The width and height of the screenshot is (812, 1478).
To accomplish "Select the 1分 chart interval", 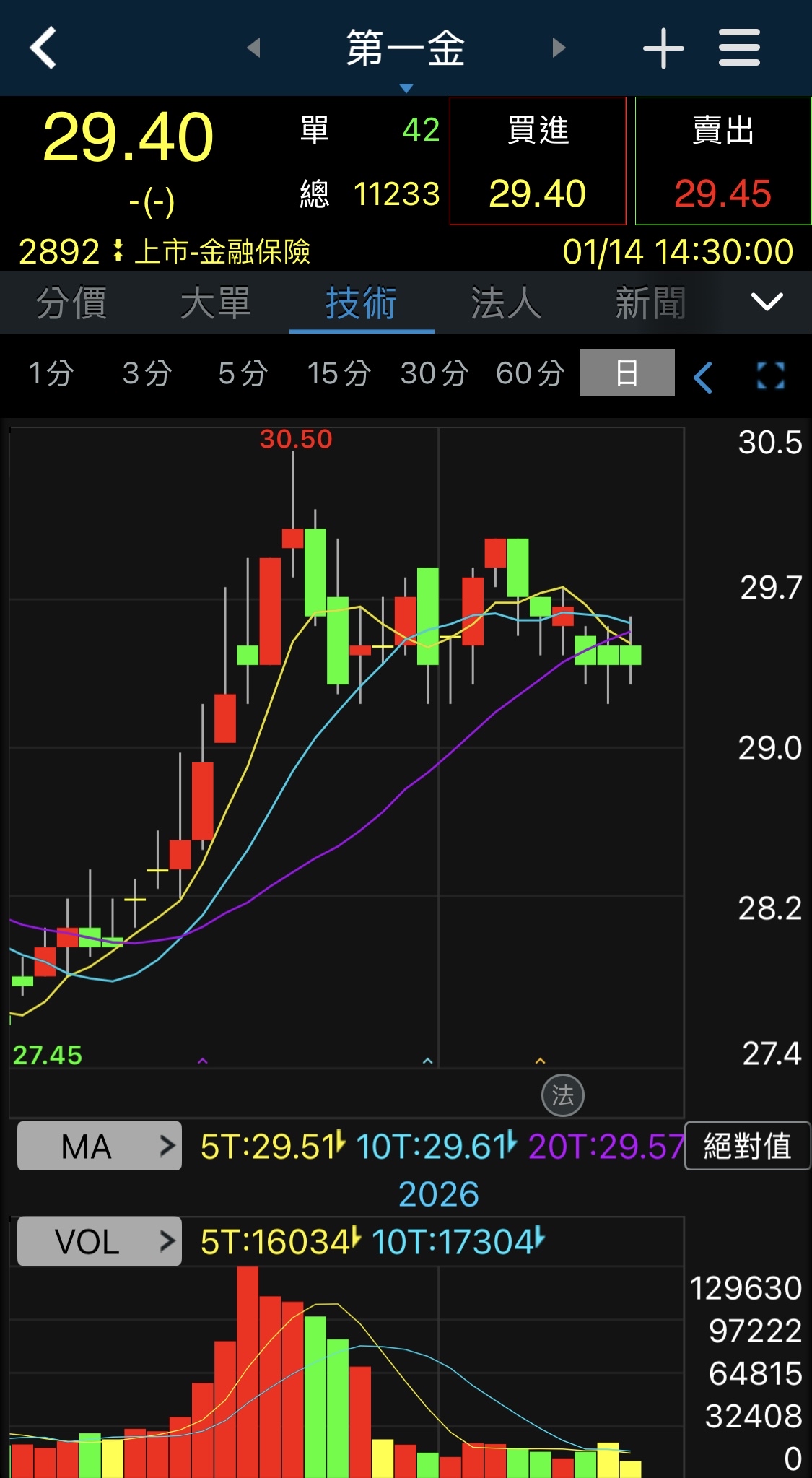I will [51, 373].
